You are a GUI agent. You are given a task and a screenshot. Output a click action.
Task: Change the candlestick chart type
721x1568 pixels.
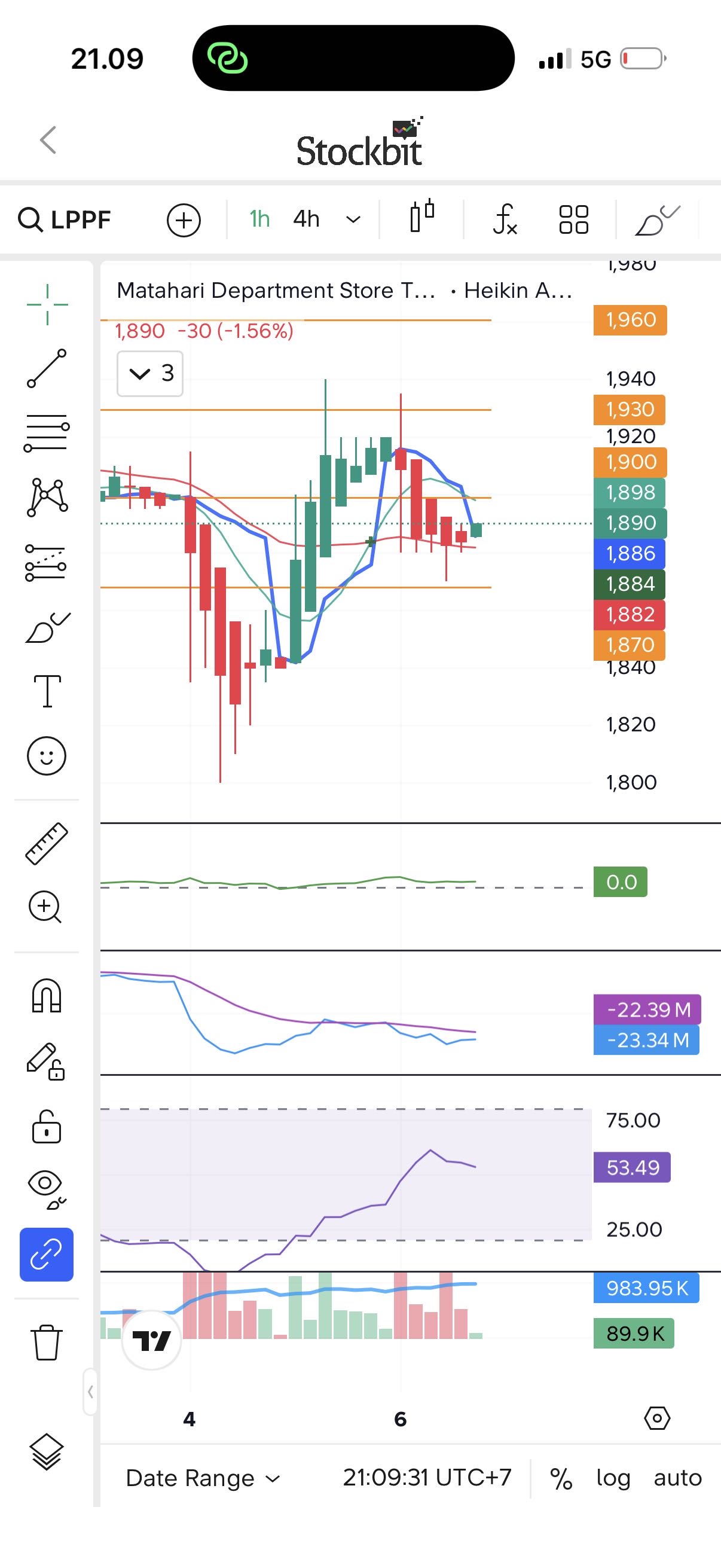pos(421,216)
